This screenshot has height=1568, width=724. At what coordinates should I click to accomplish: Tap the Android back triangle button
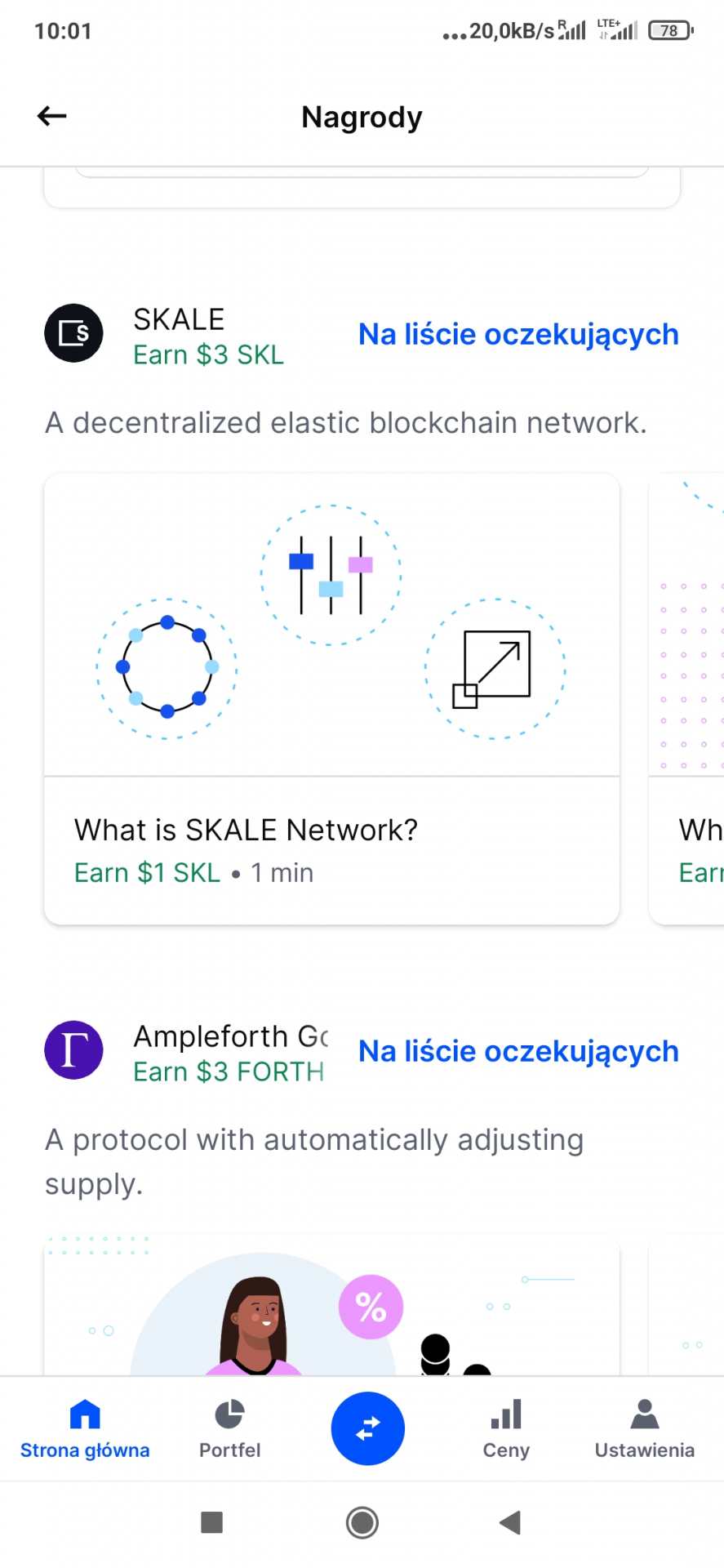(x=510, y=1522)
